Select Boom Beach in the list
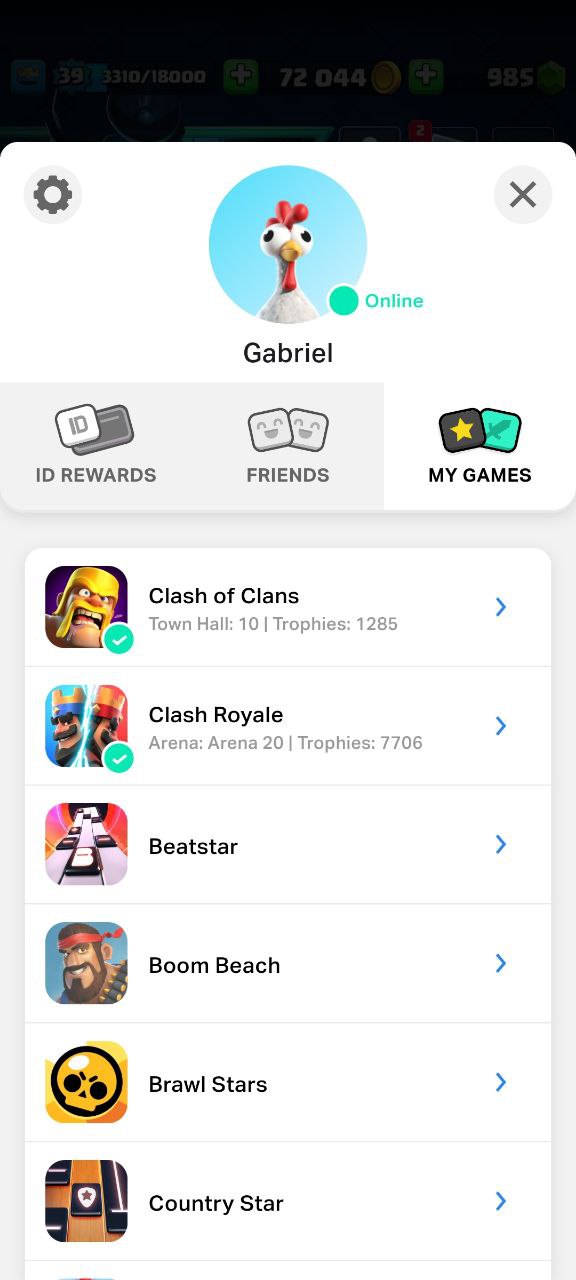576x1280 pixels. [x=288, y=964]
